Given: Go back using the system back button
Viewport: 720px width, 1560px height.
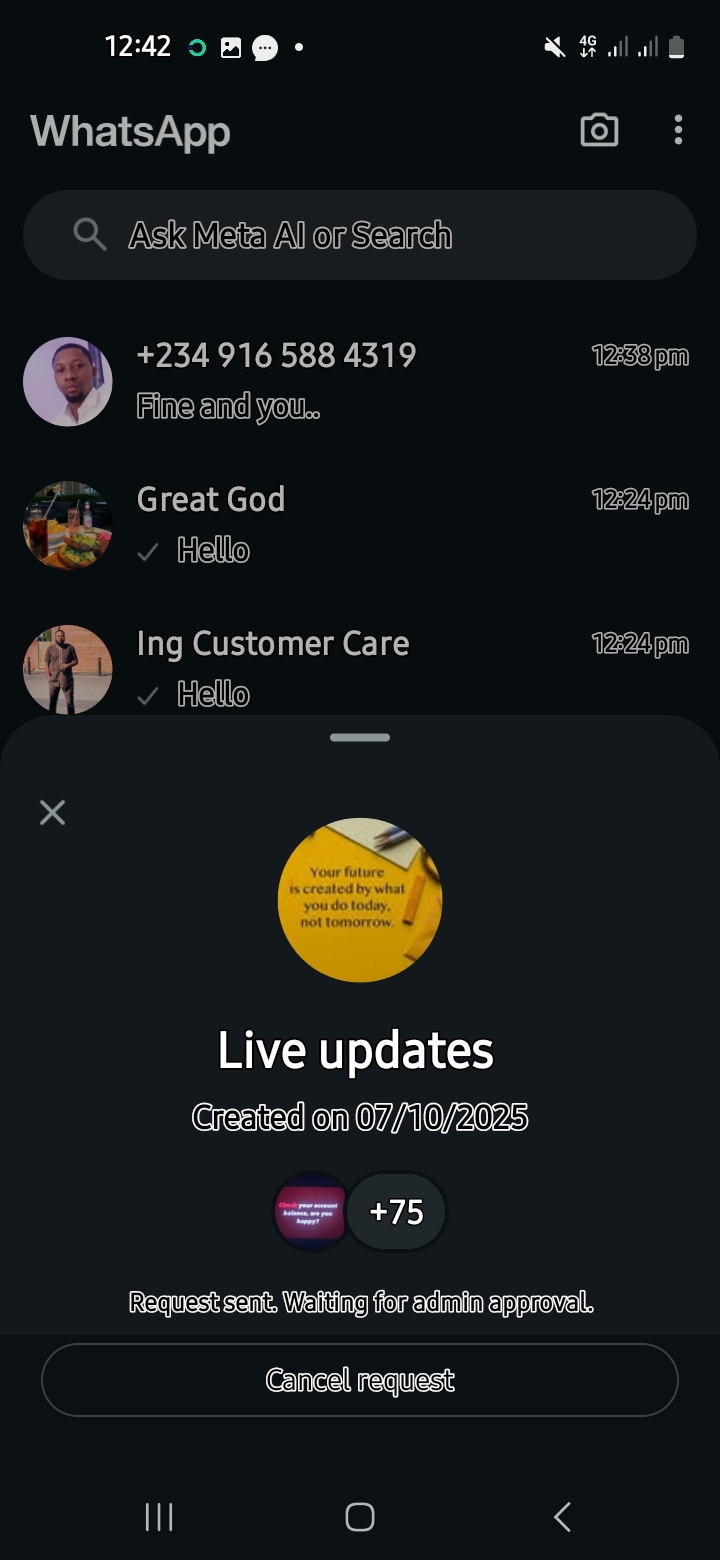Looking at the screenshot, I should pos(562,1517).
